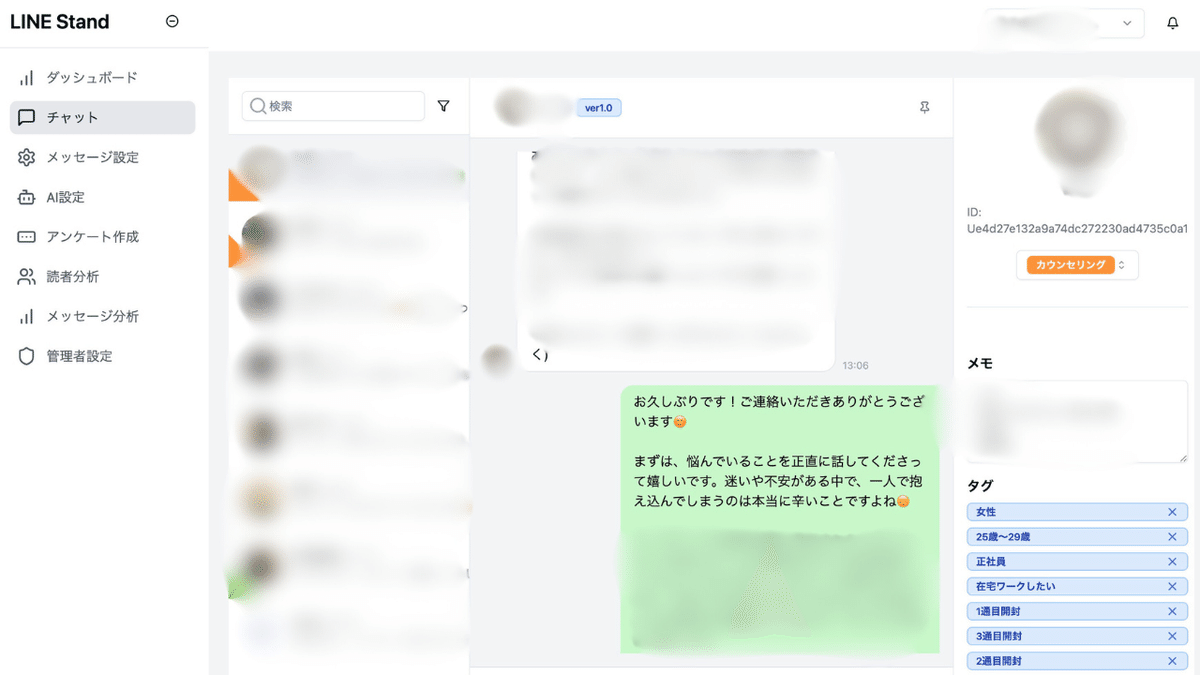
Task: Collapse the sidebar with the minus icon
Action: [x=172, y=22]
